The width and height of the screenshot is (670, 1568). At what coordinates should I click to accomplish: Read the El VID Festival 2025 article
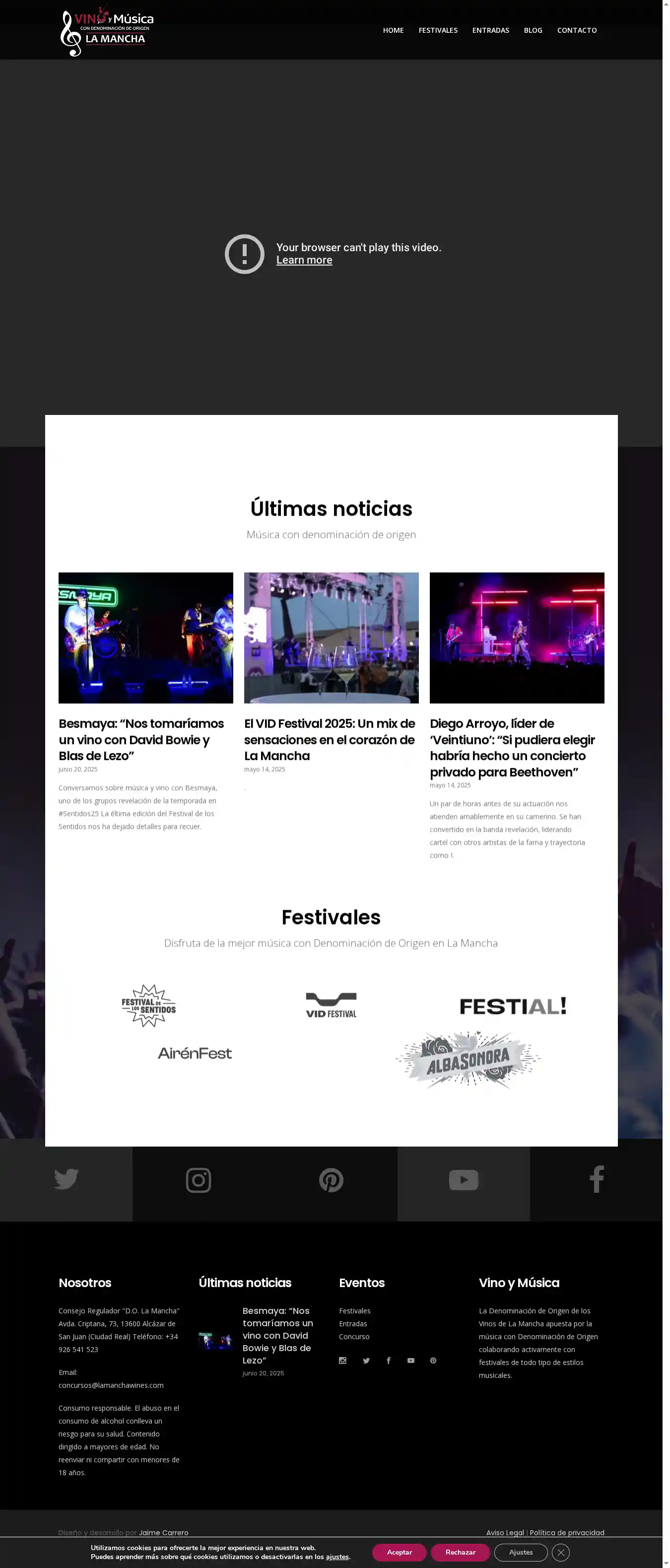329,739
